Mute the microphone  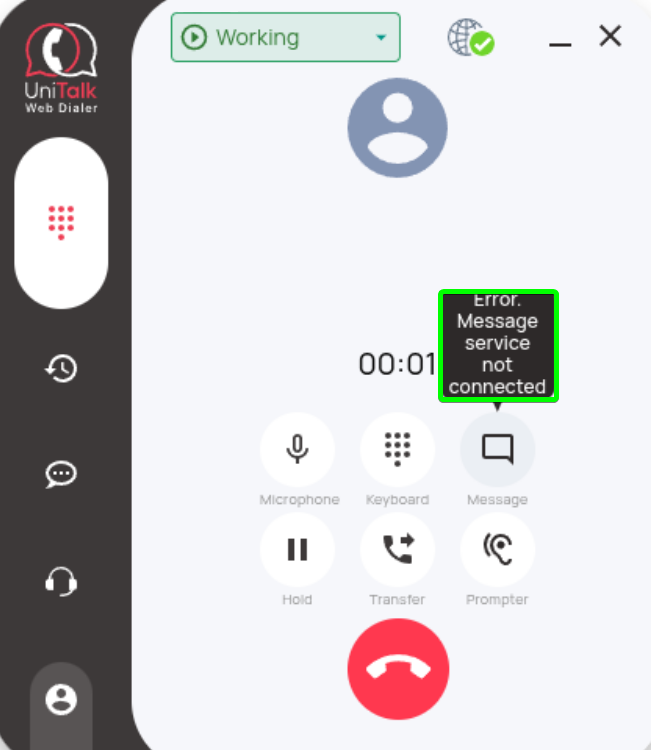(x=297, y=450)
